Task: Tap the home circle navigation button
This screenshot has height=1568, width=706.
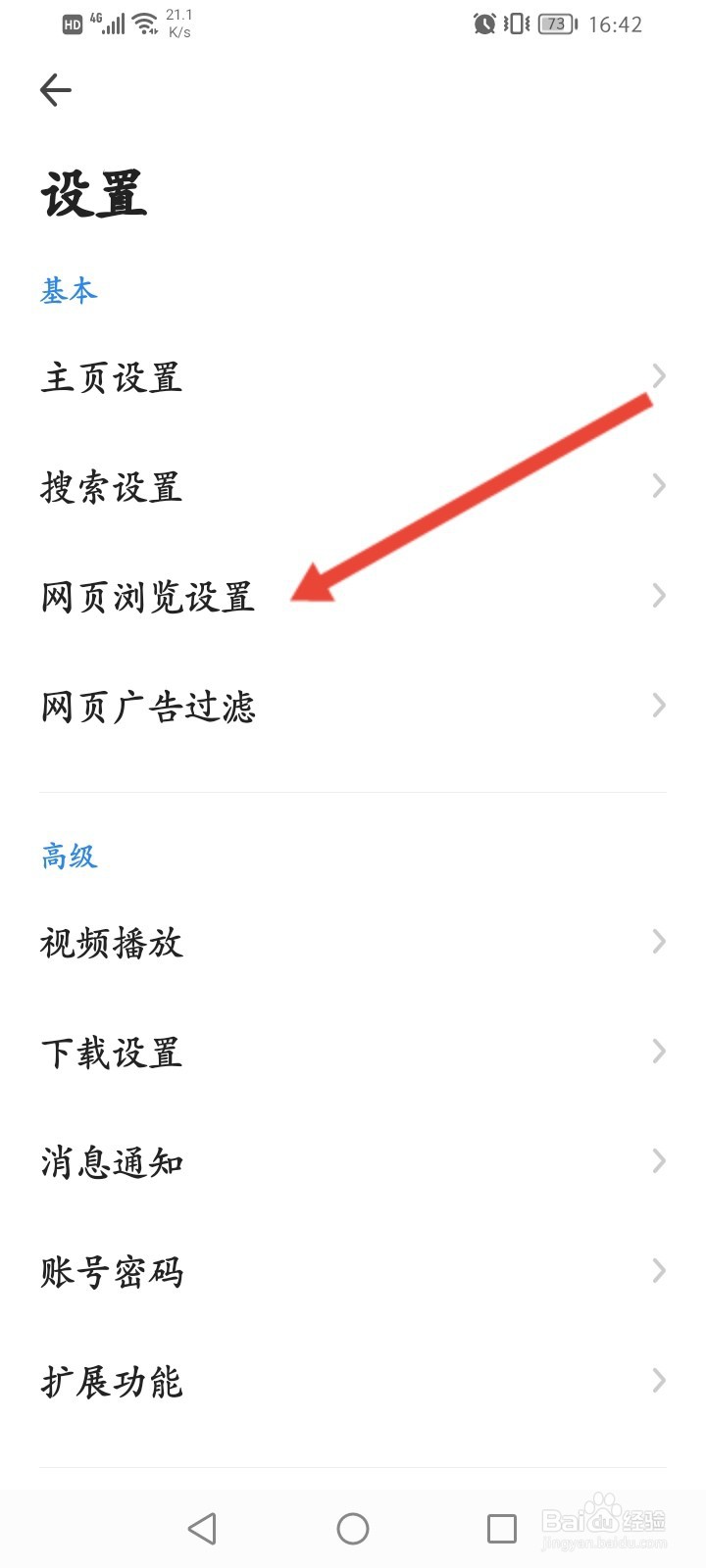Action: 353,1527
